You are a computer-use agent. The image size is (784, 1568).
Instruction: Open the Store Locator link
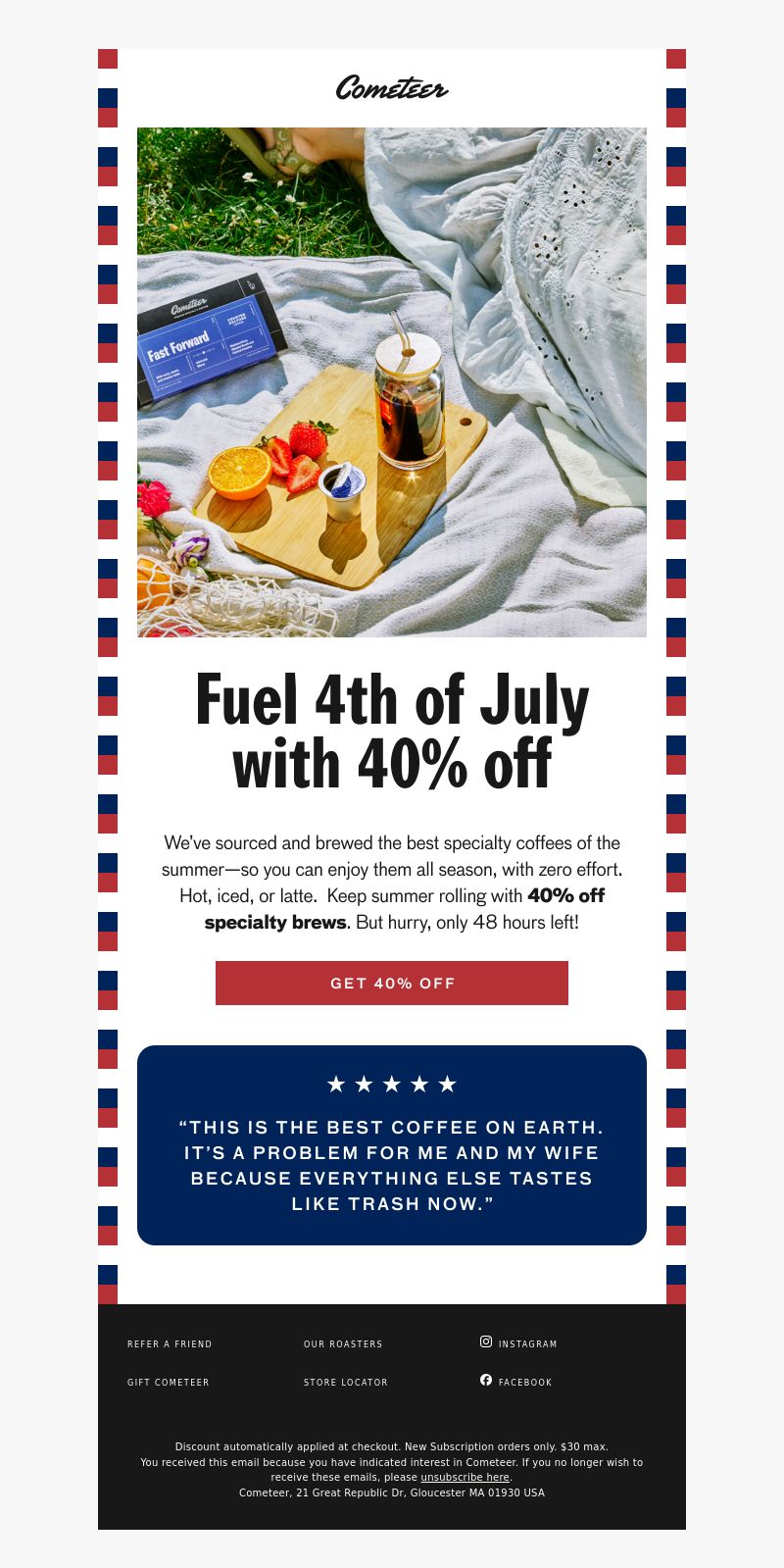coord(346,1382)
